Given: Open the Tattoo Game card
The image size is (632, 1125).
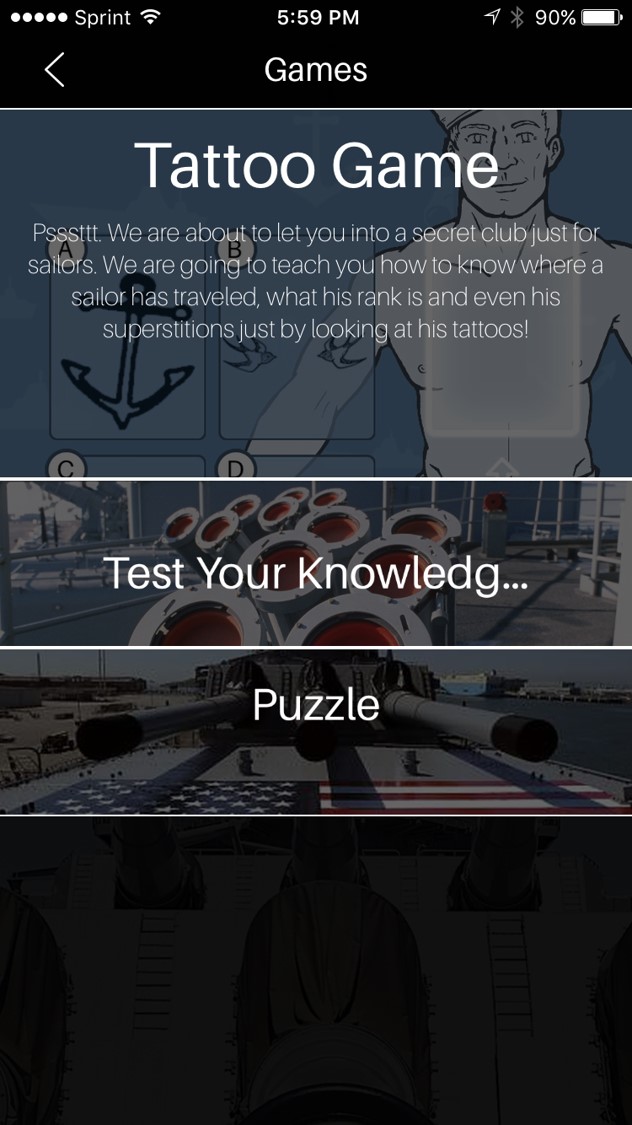Looking at the screenshot, I should pyautogui.click(x=316, y=292).
